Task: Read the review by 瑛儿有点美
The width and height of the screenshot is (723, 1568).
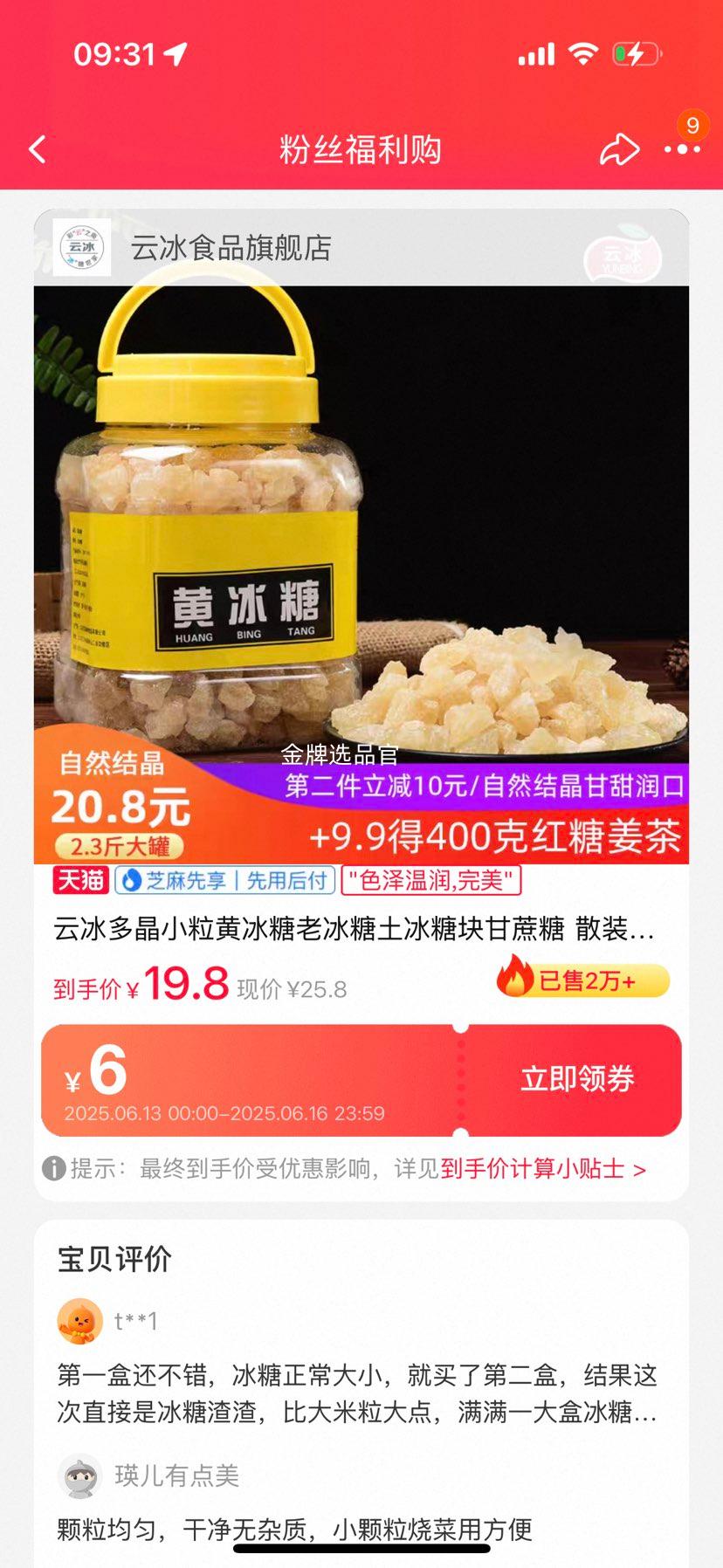Action: point(294,1530)
